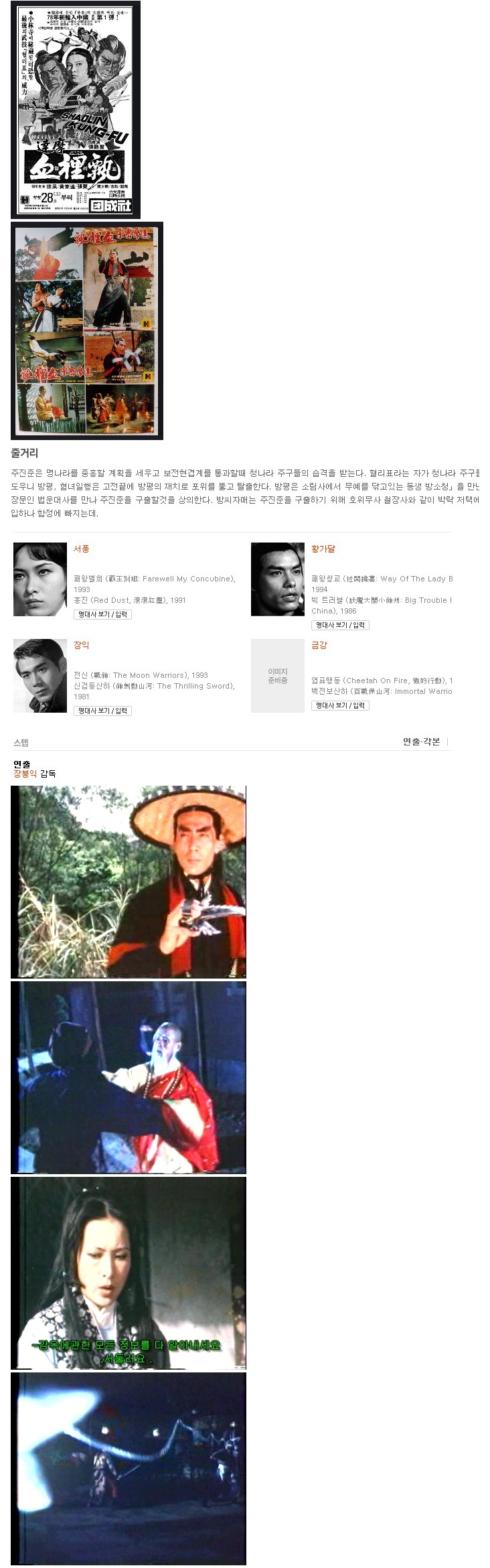Open 황가달's portrait photo
Screen dimensions: 490x1568
click(x=278, y=579)
